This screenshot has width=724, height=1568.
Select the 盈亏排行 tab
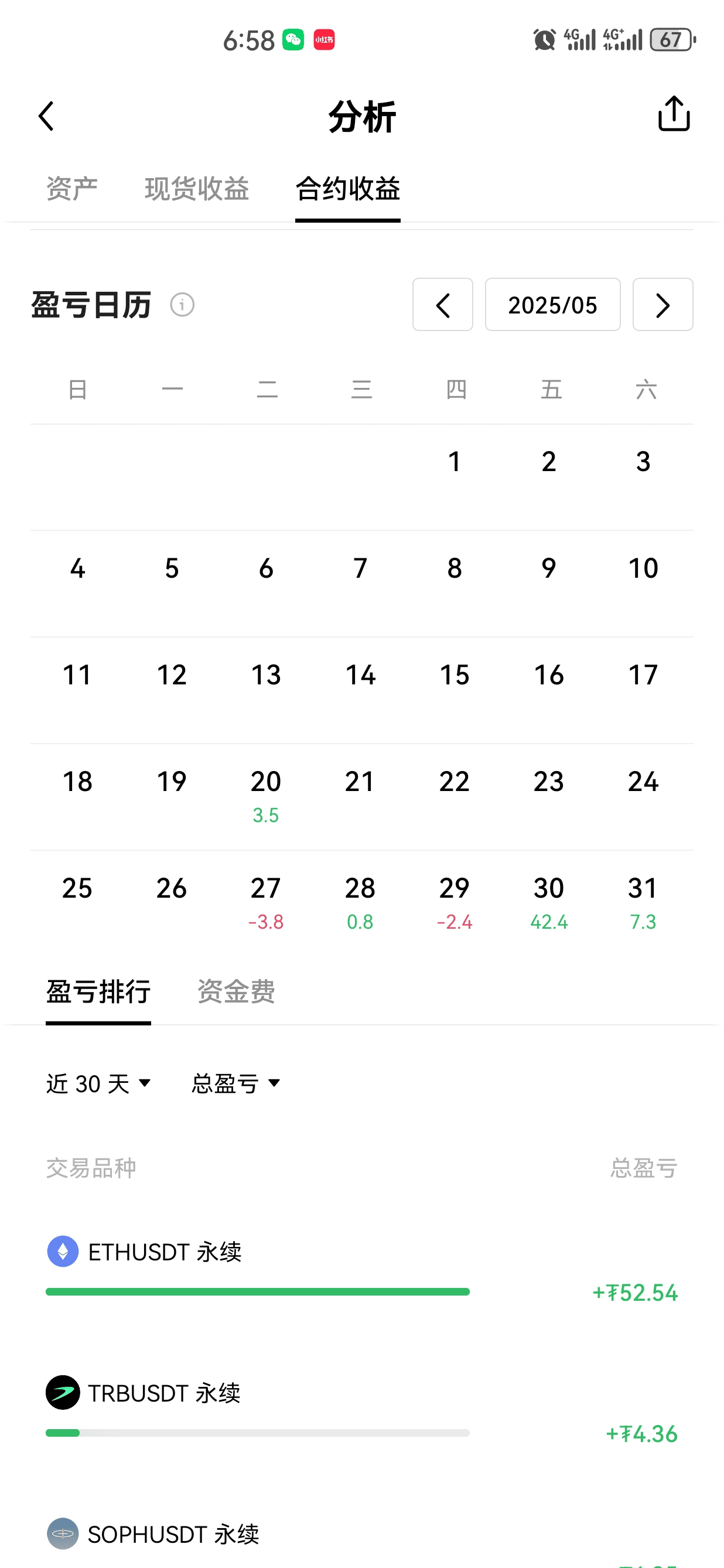click(98, 991)
